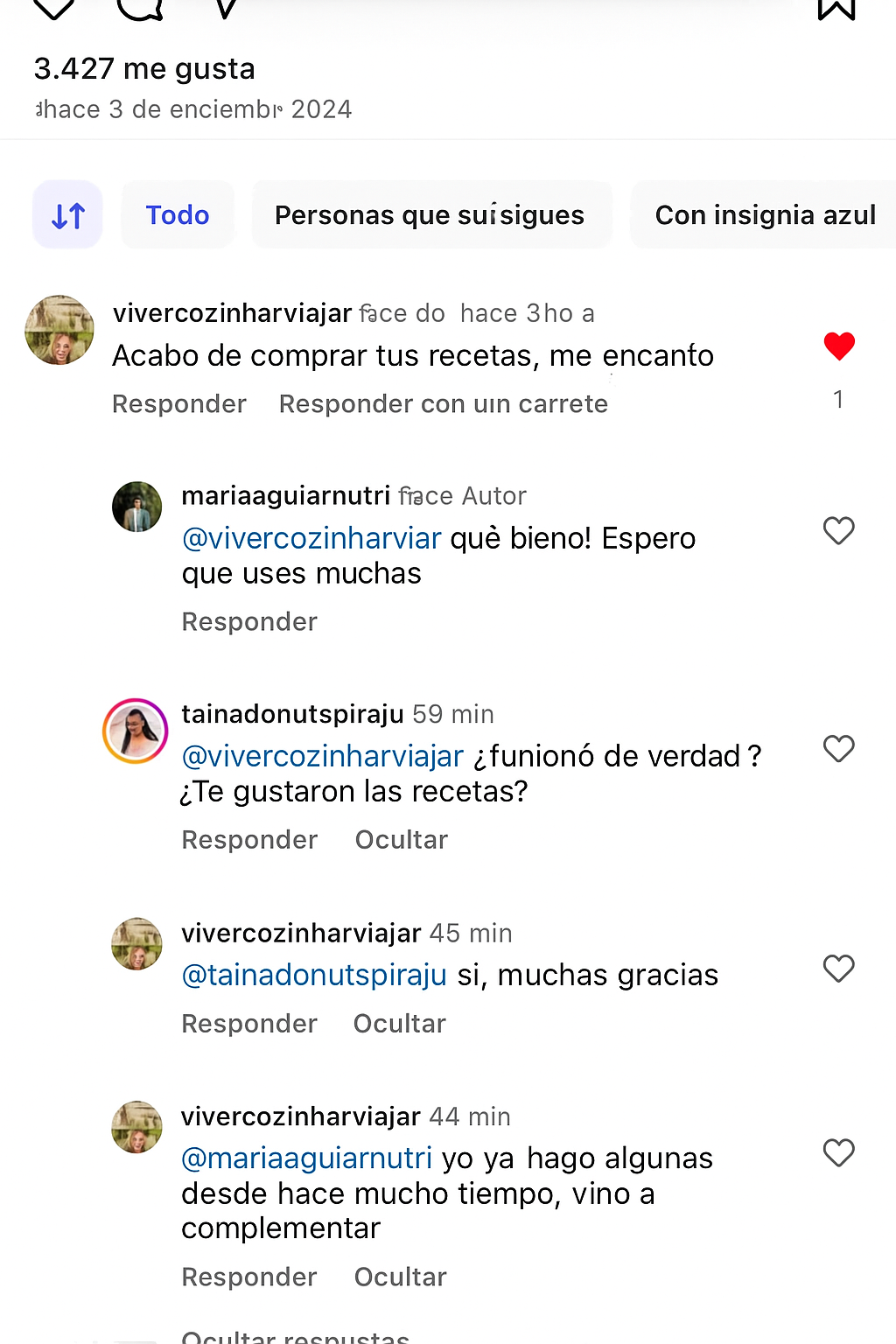Filter comments by people you follow

click(x=430, y=215)
